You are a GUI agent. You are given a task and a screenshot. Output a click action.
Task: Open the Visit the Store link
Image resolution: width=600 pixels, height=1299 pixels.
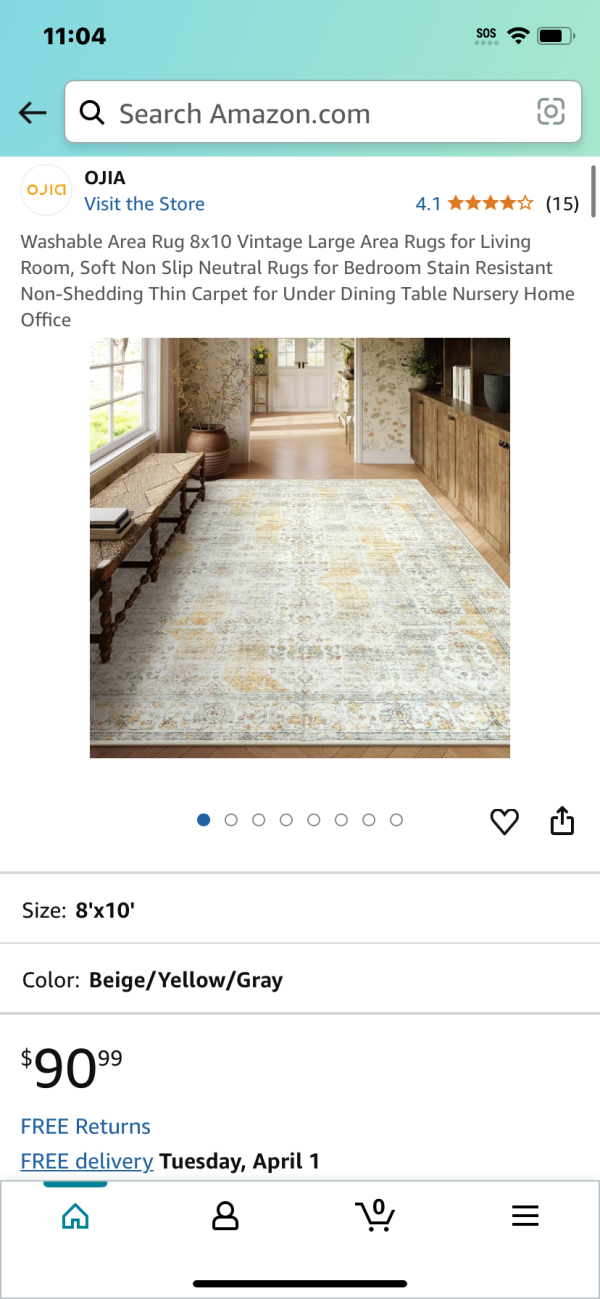pyautogui.click(x=144, y=204)
